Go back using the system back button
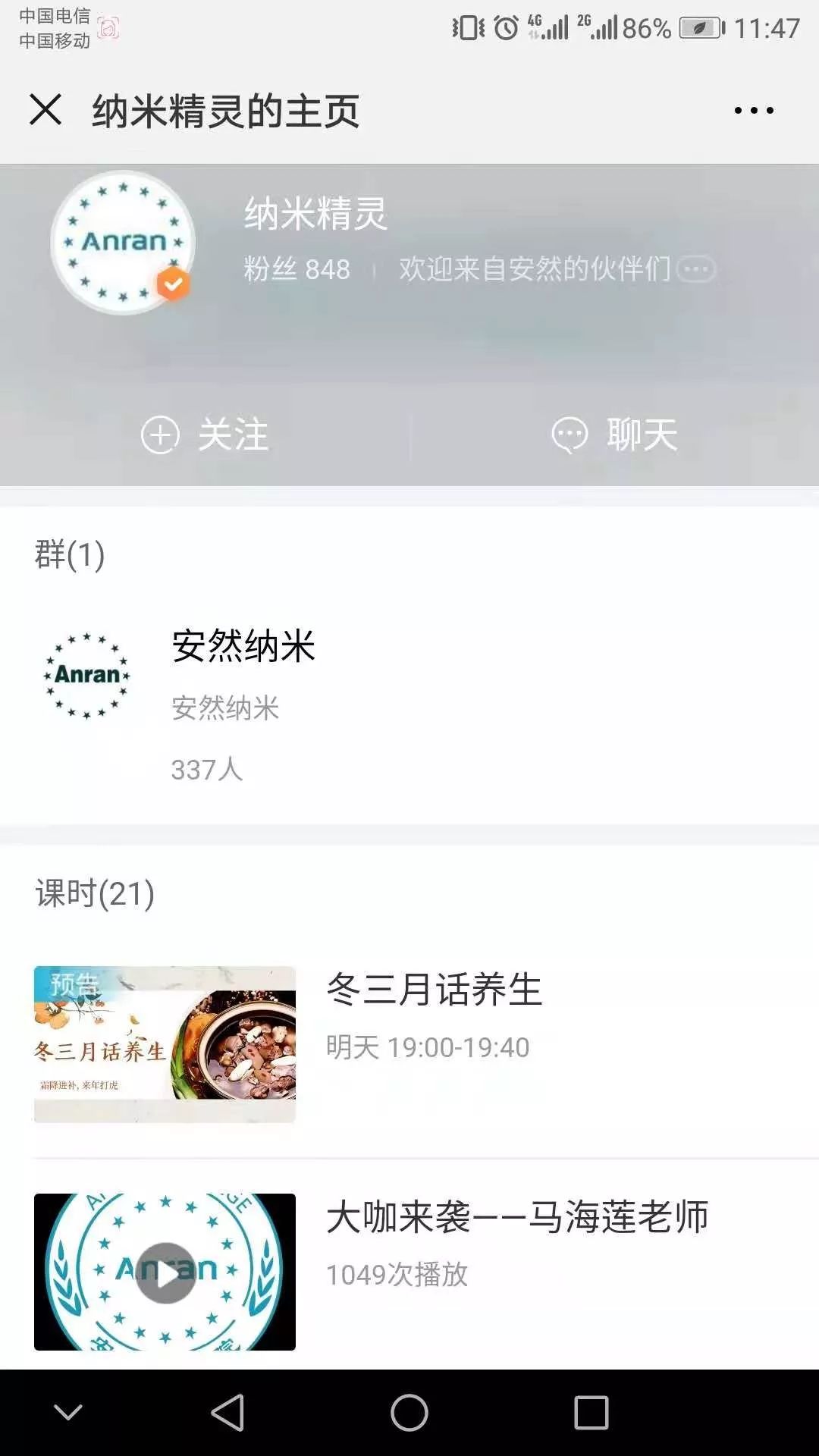This screenshot has width=819, height=1456. (x=227, y=1413)
